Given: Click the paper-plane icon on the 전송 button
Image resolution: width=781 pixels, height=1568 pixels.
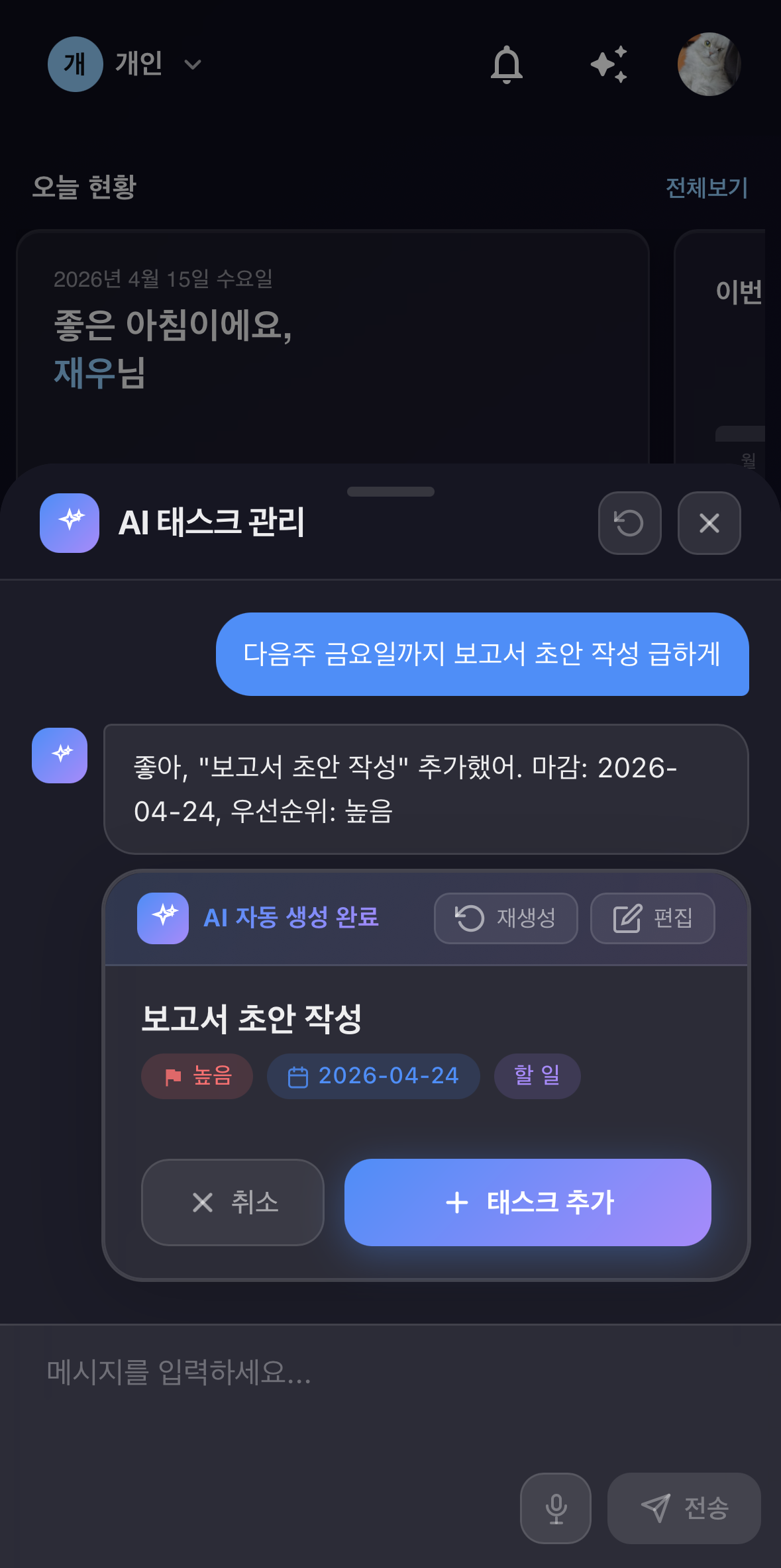Looking at the screenshot, I should point(658,1508).
